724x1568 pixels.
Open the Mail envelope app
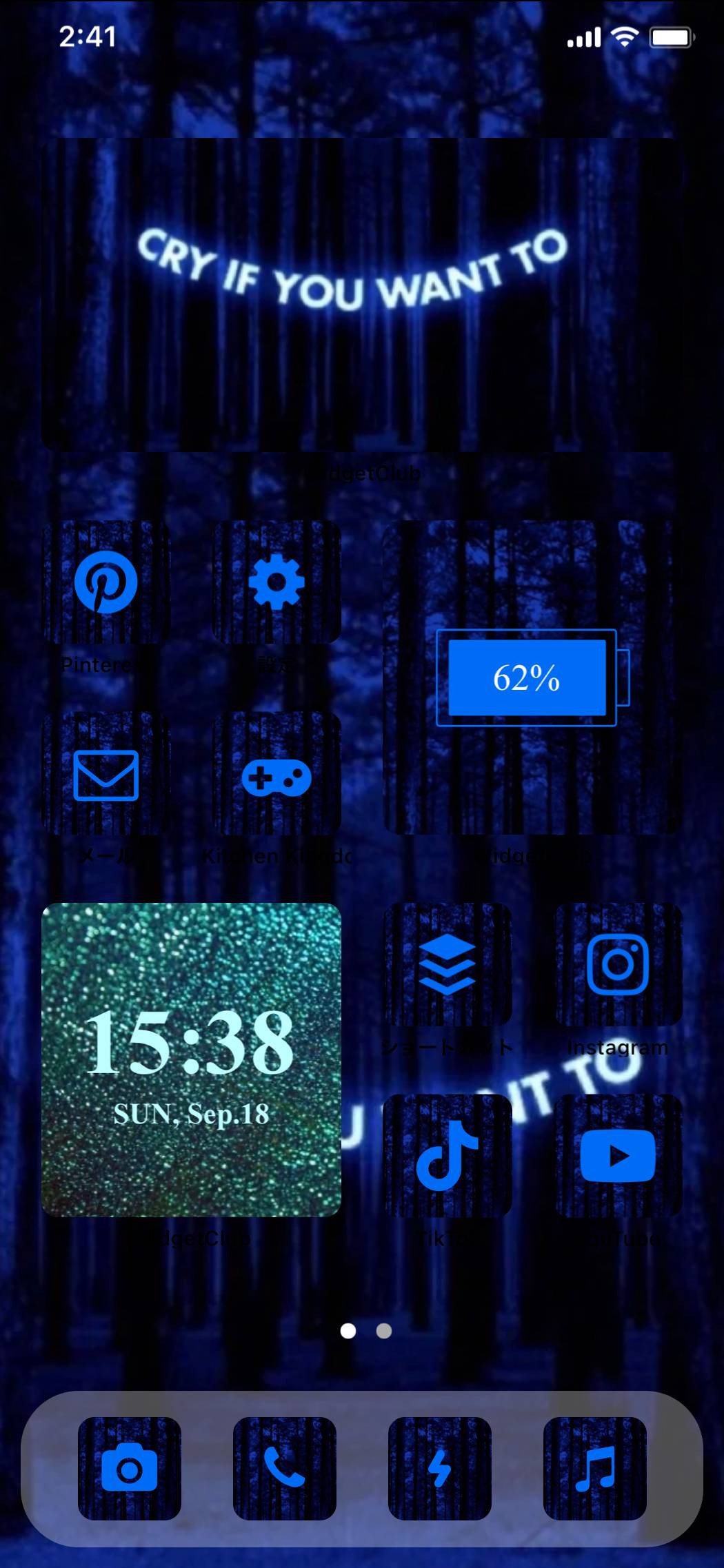coord(105,773)
